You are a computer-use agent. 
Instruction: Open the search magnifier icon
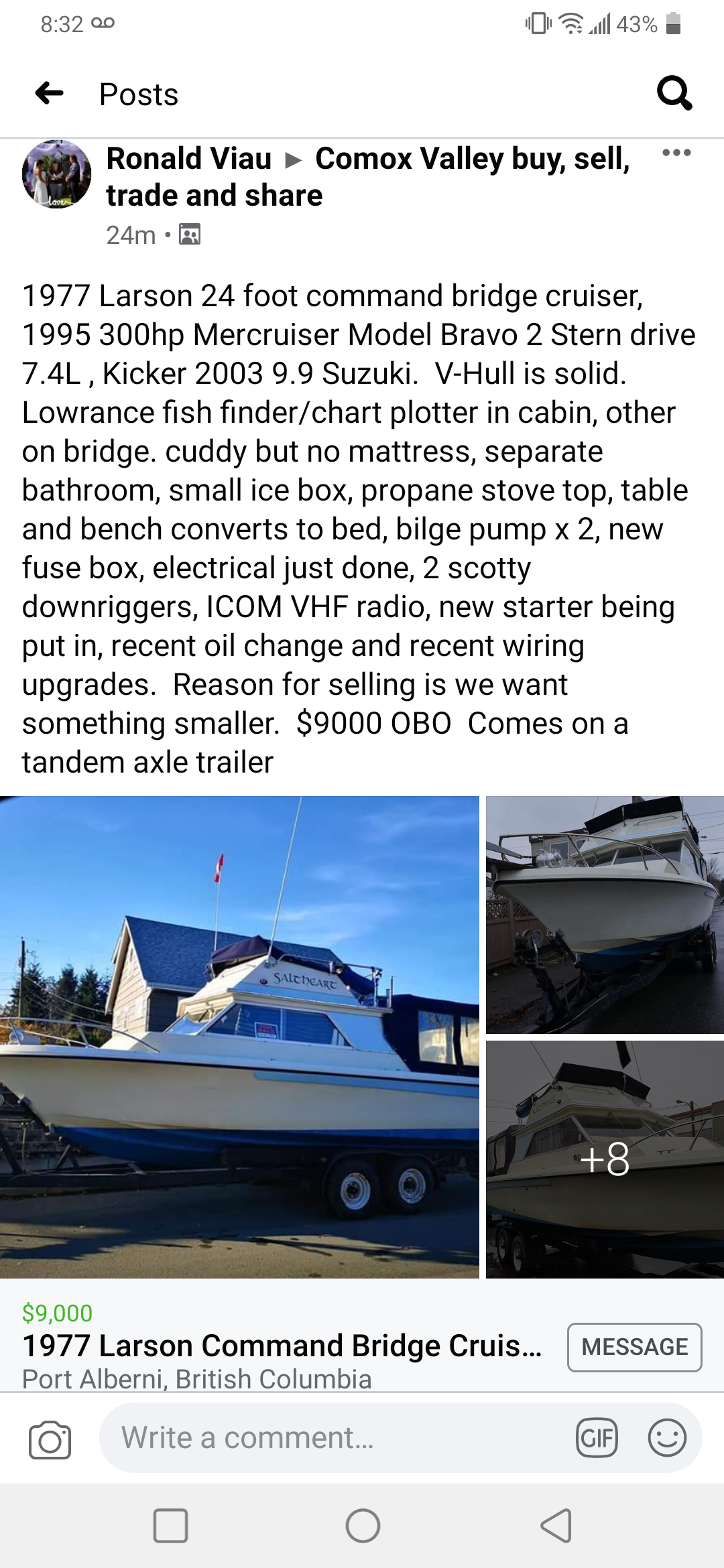[x=674, y=93]
